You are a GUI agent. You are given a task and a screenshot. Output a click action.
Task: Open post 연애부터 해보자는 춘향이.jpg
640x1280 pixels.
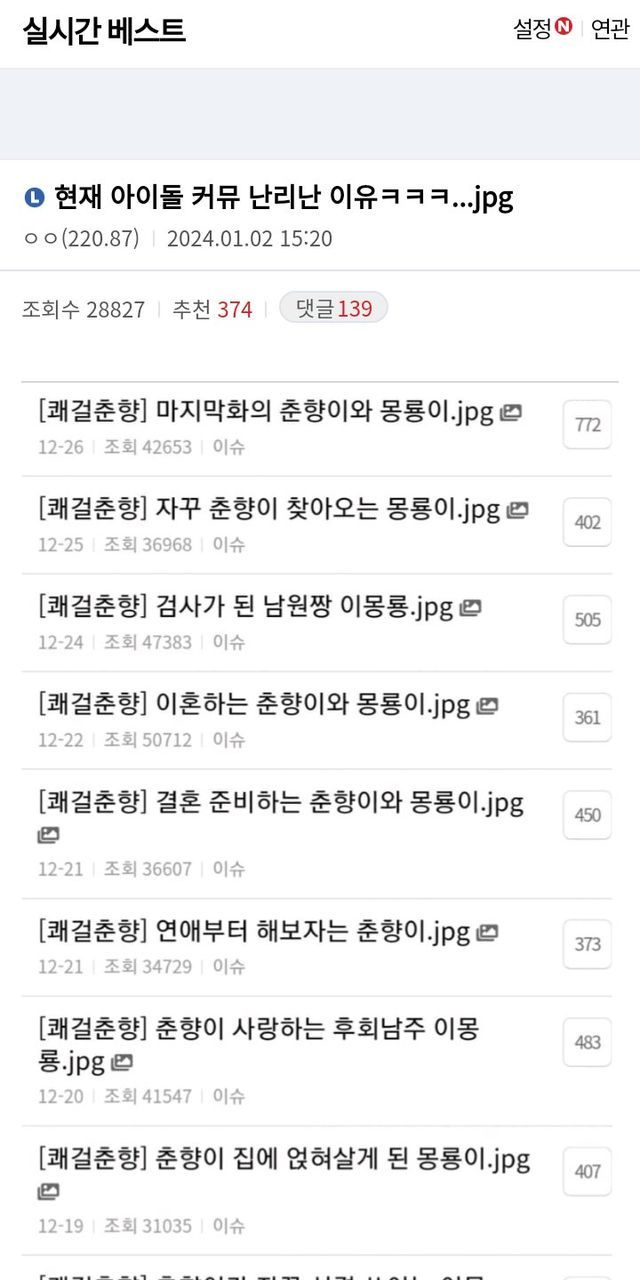tap(254, 933)
